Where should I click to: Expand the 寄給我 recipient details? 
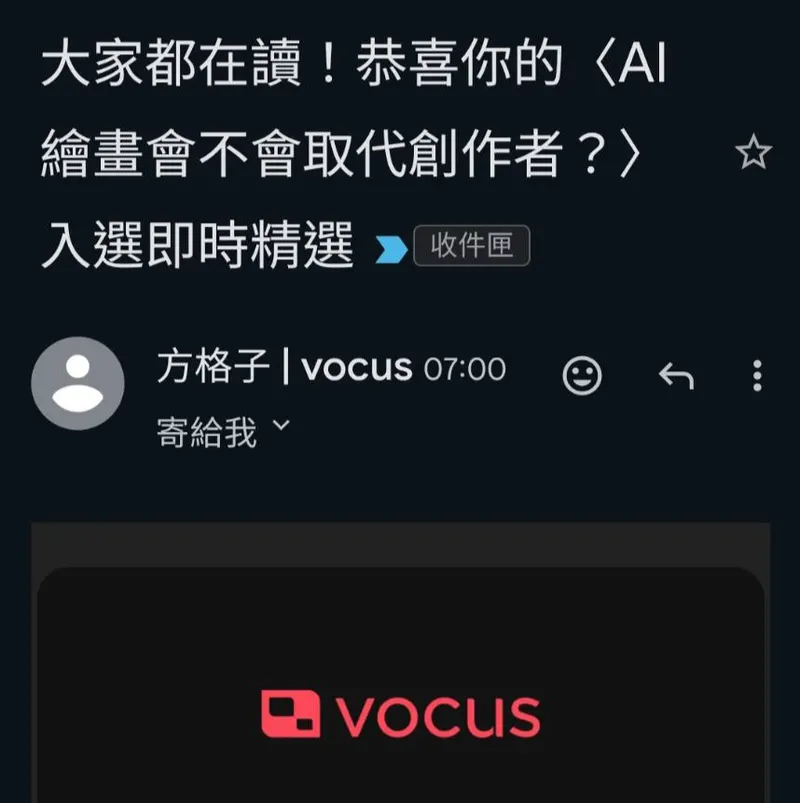point(280,428)
